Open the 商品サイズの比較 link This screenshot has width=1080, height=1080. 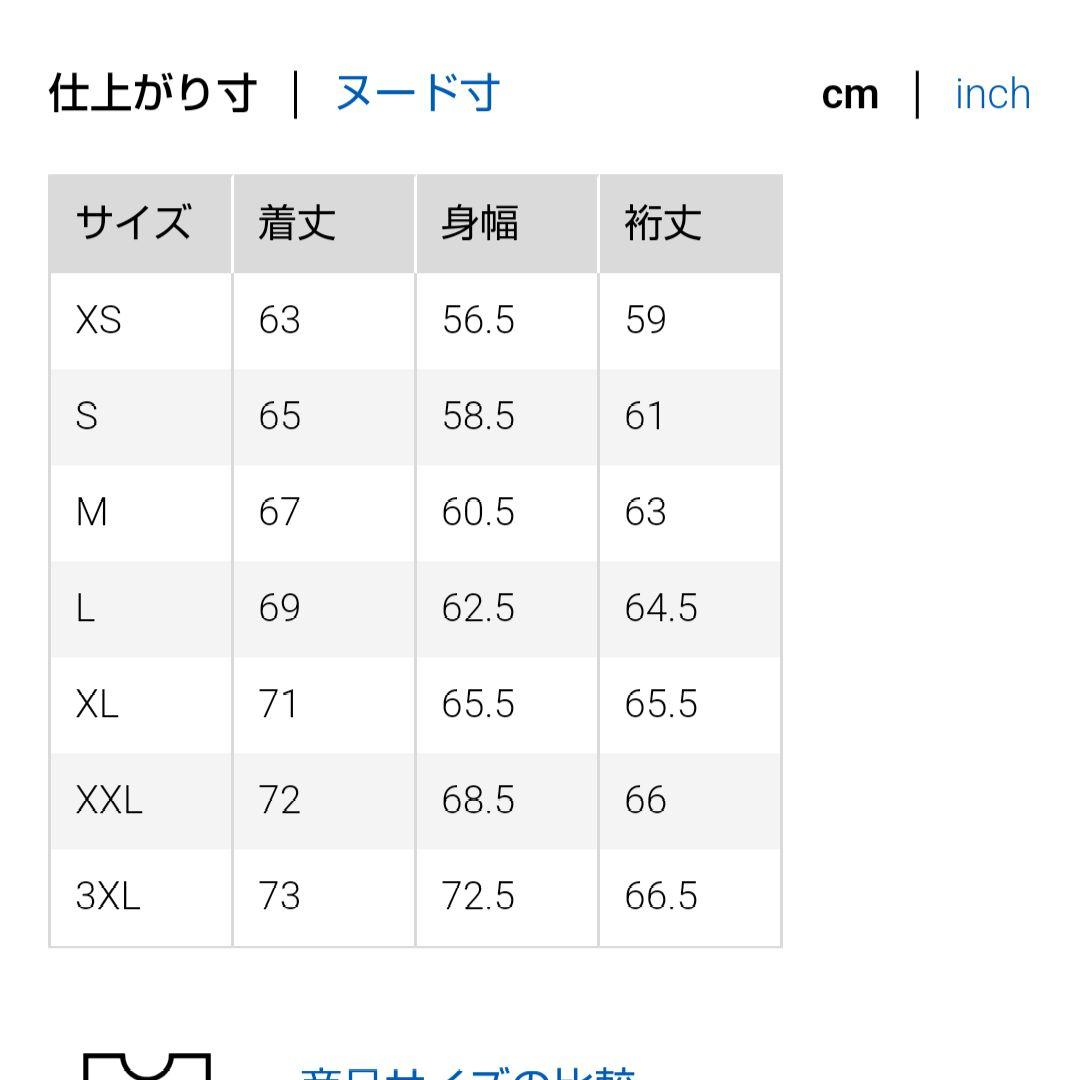tap(467, 1072)
